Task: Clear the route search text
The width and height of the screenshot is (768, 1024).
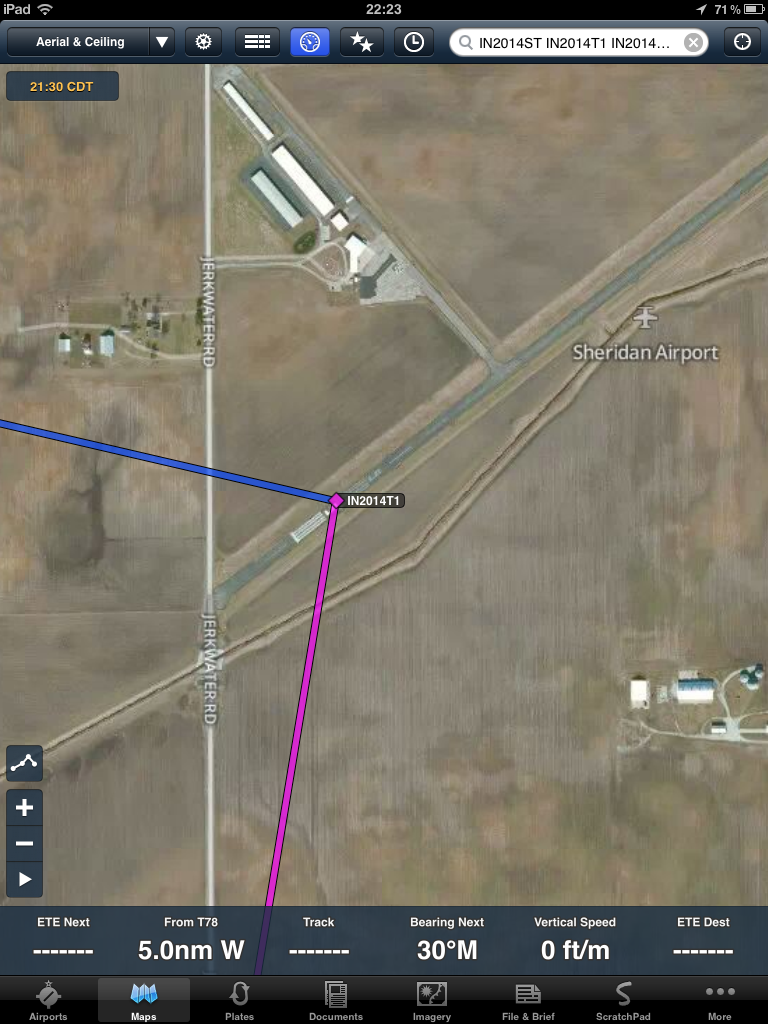Action: point(693,42)
